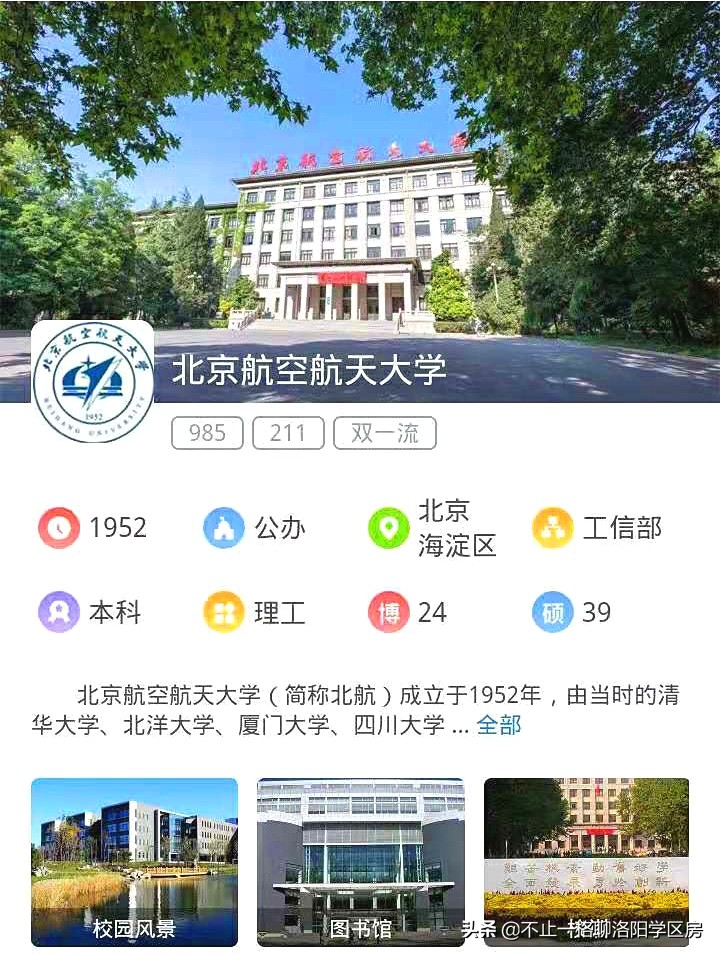Viewport: 720px width, 956px height.
Task: Select the 本科 degree level badge icon
Action: [59, 612]
